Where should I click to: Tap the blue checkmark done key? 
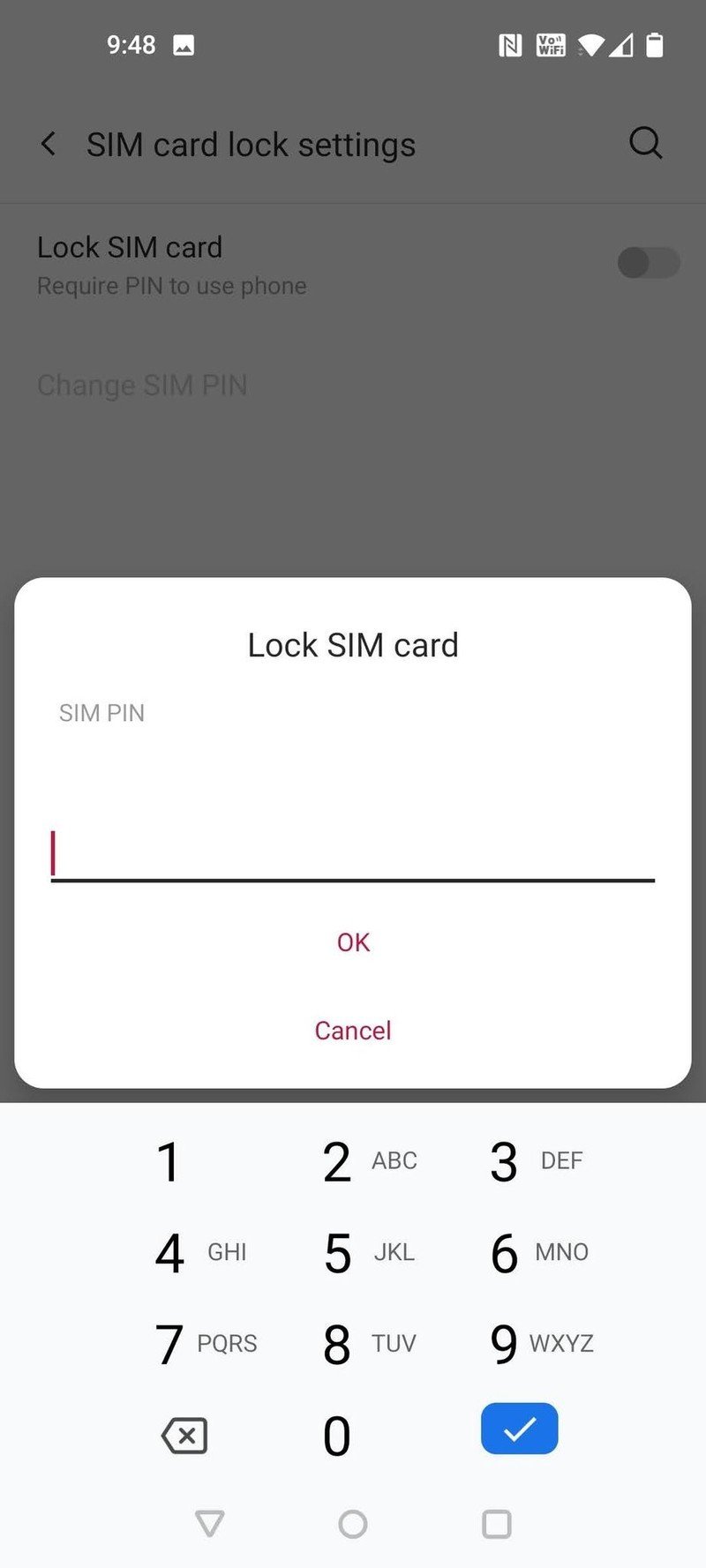pos(520,1428)
